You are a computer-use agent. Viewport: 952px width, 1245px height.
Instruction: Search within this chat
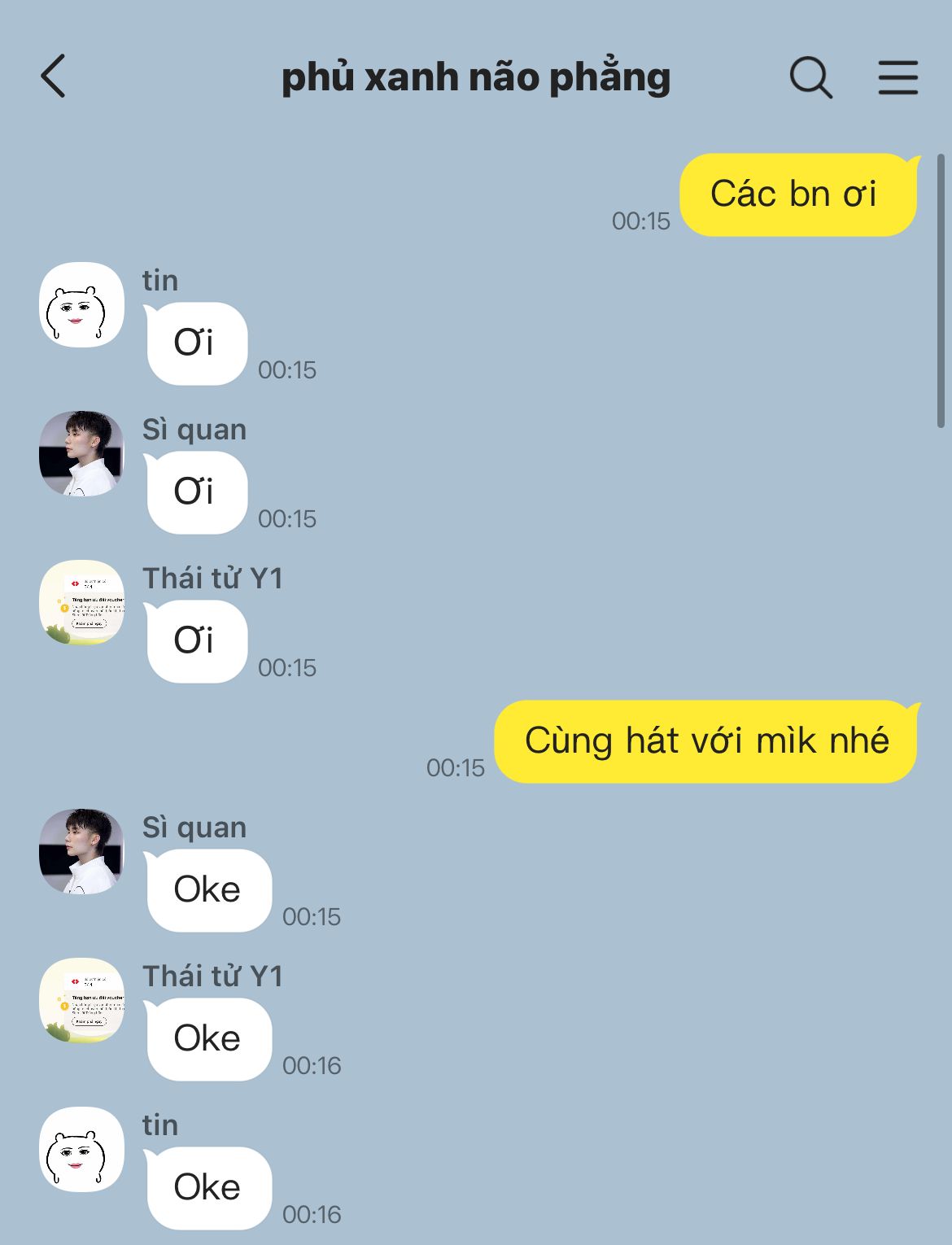coord(810,77)
